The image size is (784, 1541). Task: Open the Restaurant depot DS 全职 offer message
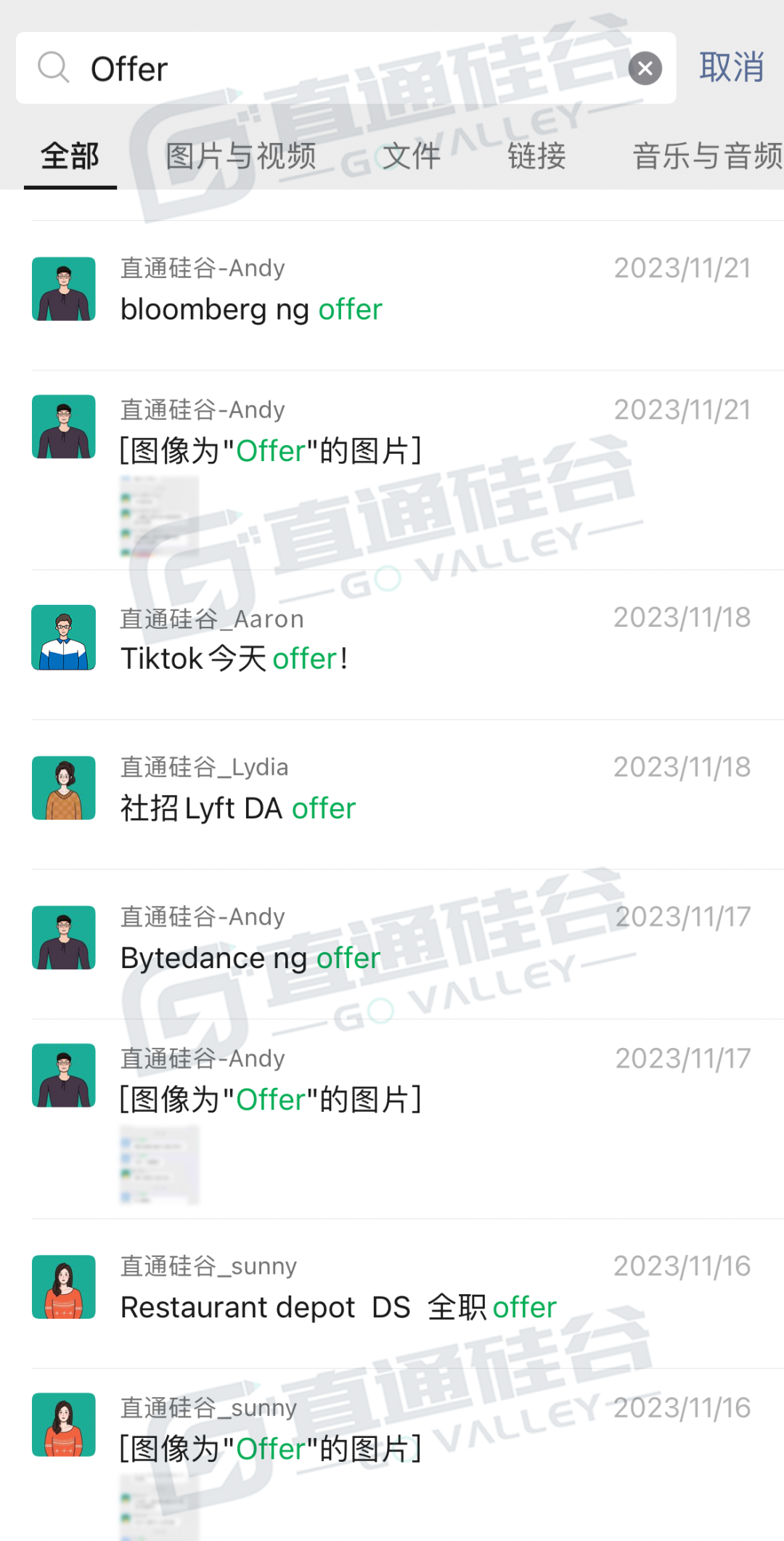(x=392, y=1293)
